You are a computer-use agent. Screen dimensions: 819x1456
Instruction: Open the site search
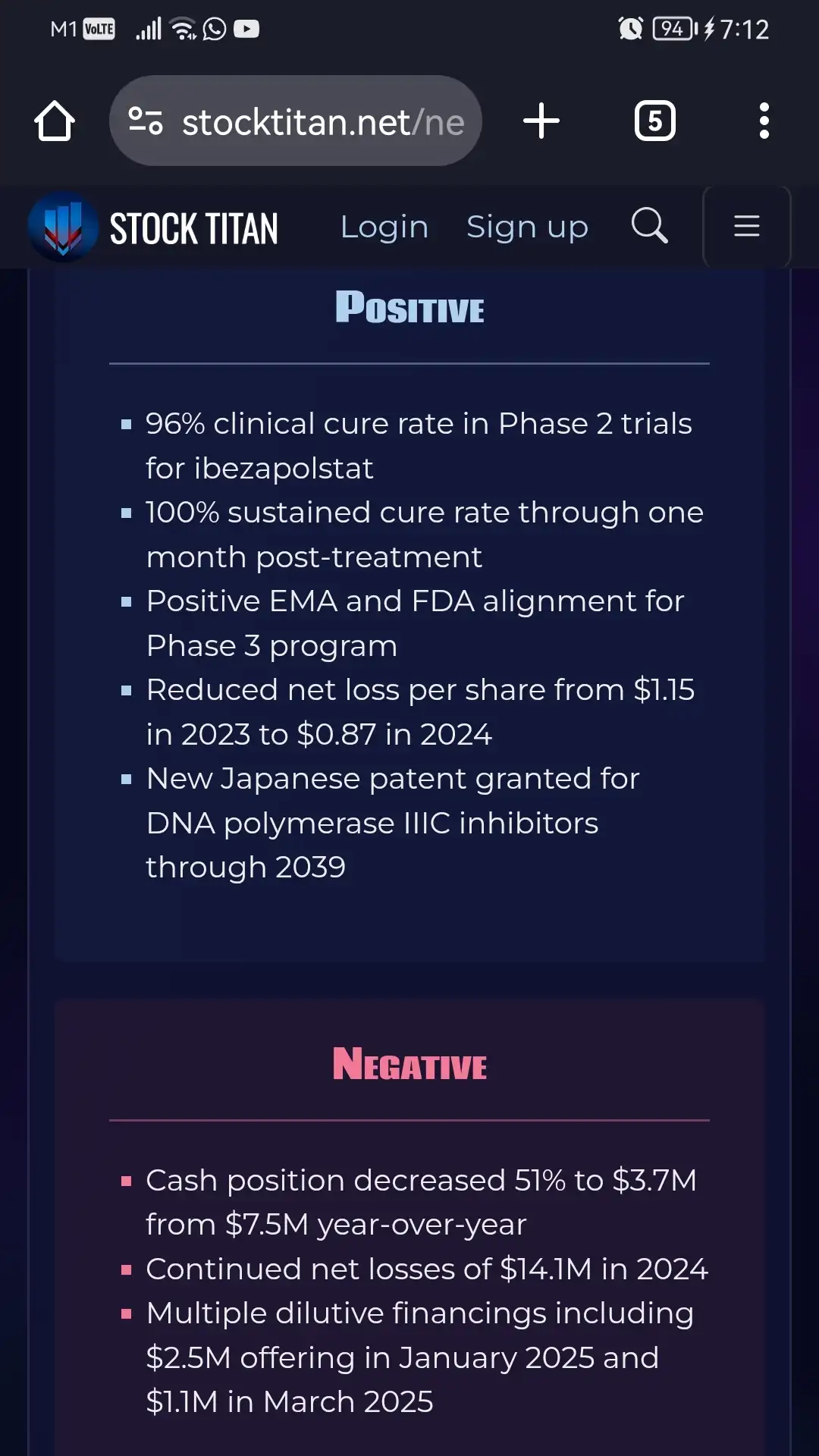pos(650,226)
